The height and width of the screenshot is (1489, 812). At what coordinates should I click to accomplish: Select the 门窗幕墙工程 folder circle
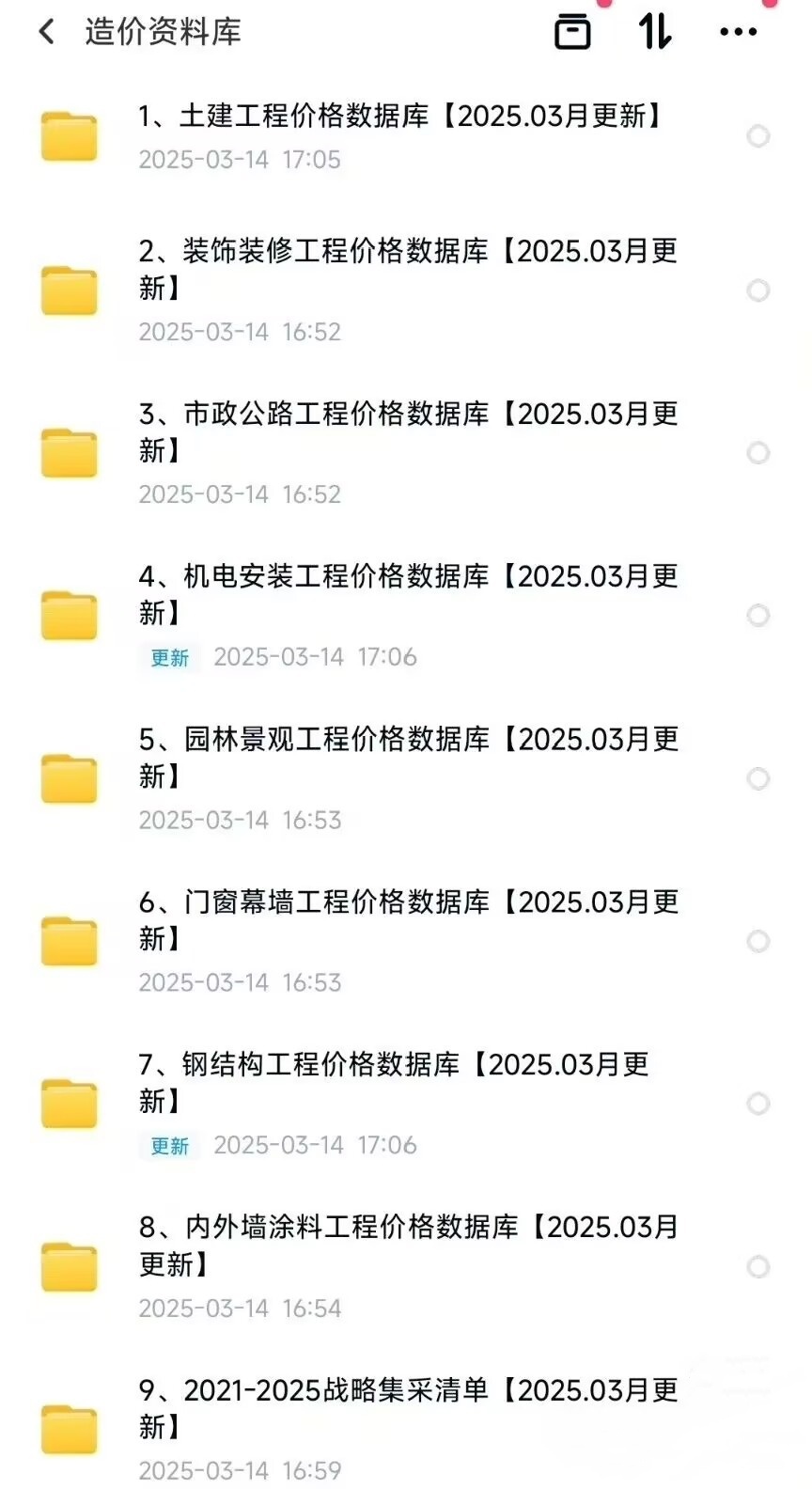(758, 941)
